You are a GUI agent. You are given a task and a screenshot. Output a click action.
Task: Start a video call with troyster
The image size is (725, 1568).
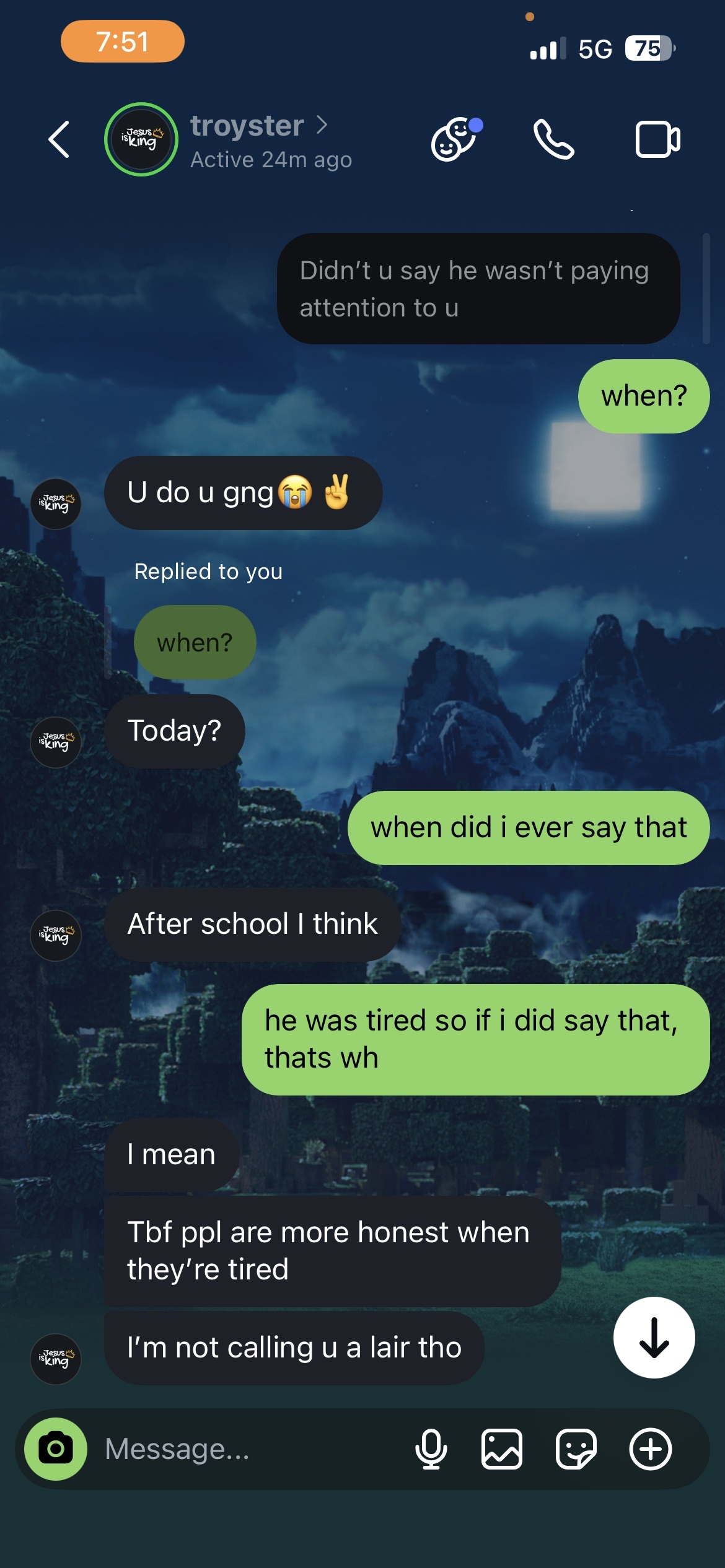[657, 140]
